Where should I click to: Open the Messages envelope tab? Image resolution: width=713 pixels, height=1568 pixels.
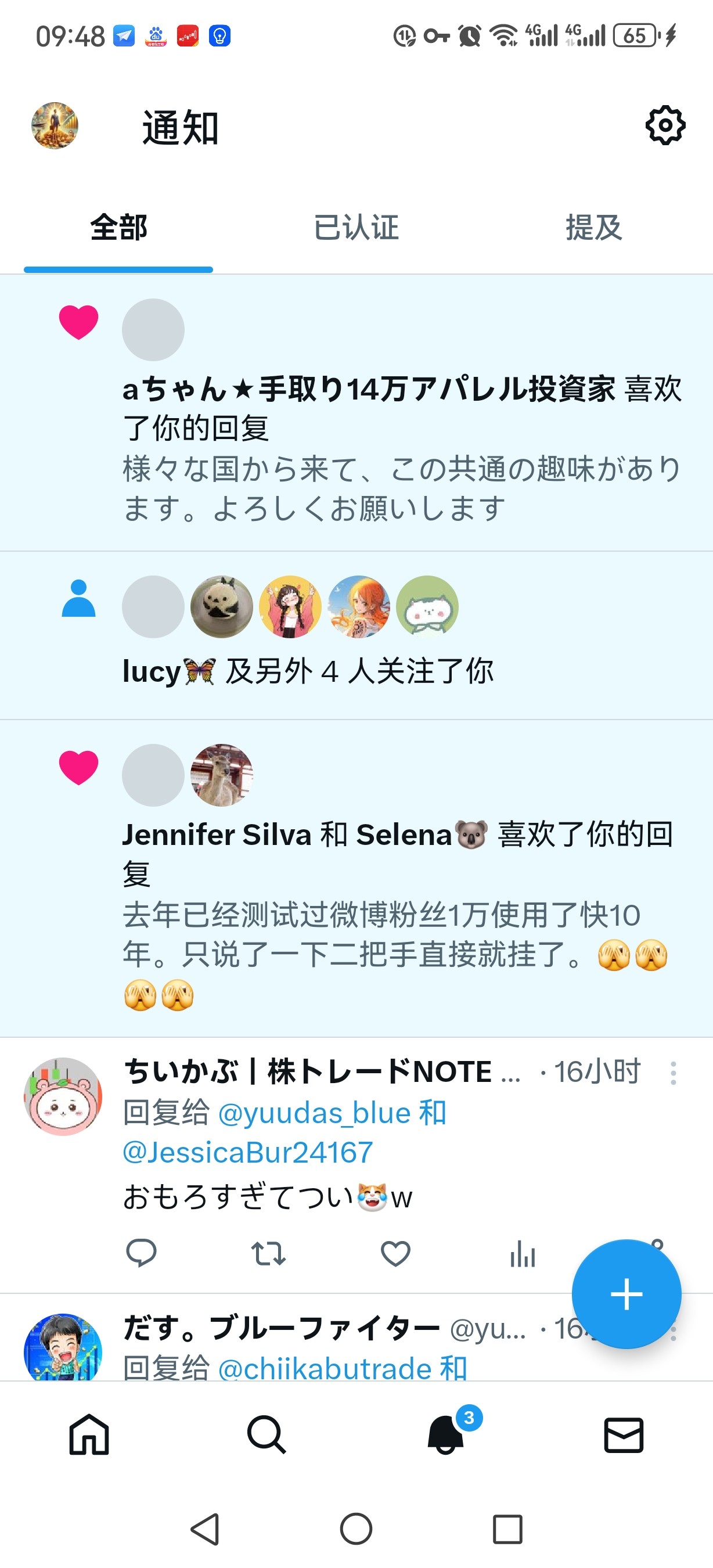(x=624, y=1434)
